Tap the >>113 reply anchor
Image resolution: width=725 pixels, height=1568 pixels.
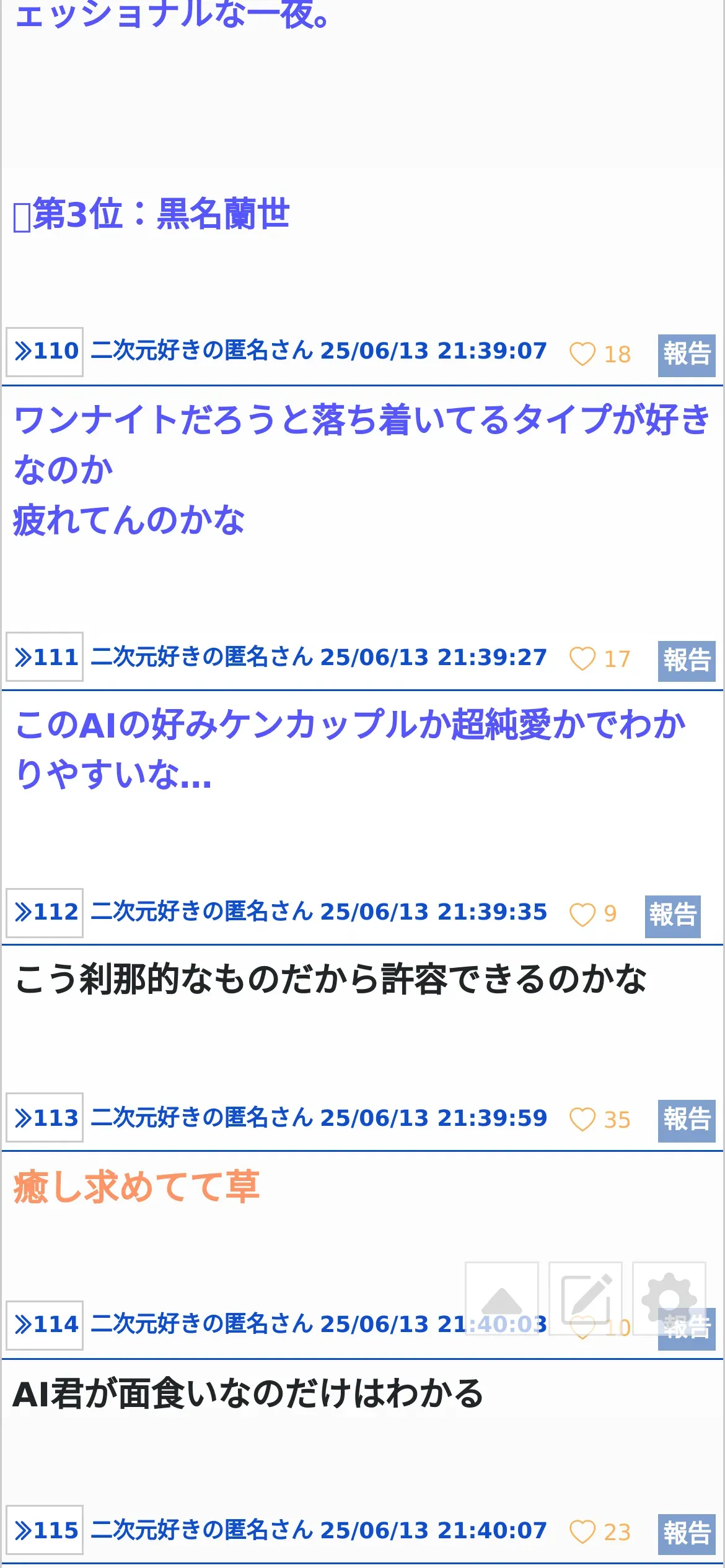(x=45, y=1118)
